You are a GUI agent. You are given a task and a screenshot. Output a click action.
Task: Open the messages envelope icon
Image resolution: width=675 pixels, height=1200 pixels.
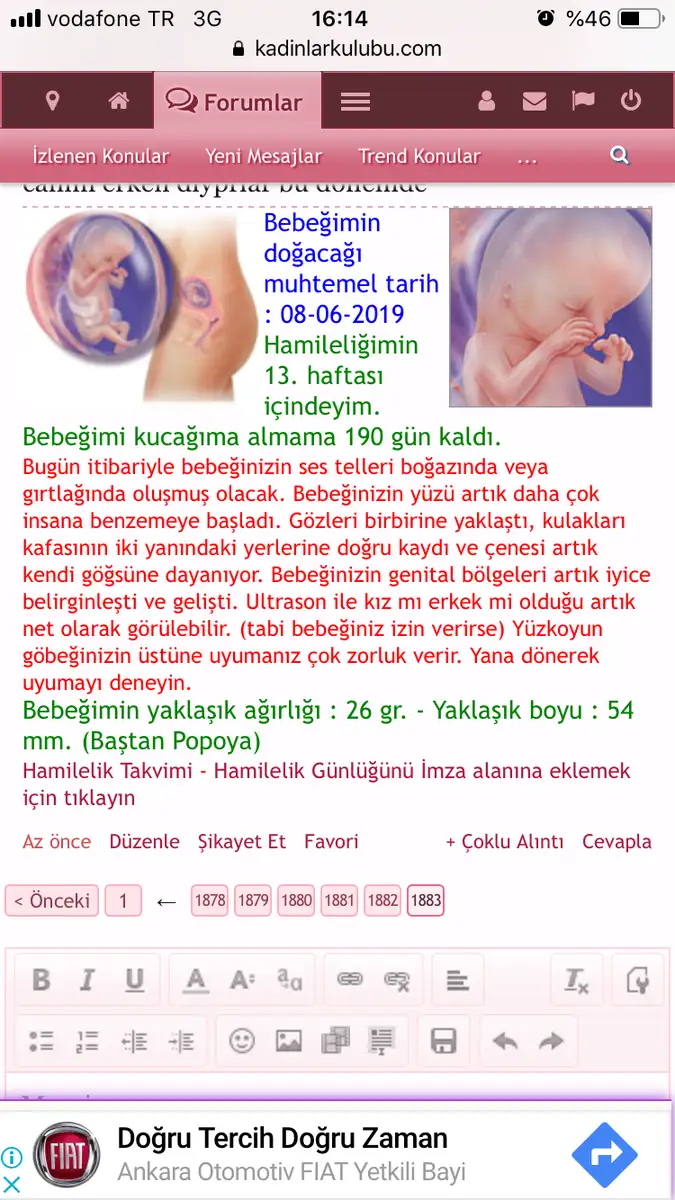[534, 101]
